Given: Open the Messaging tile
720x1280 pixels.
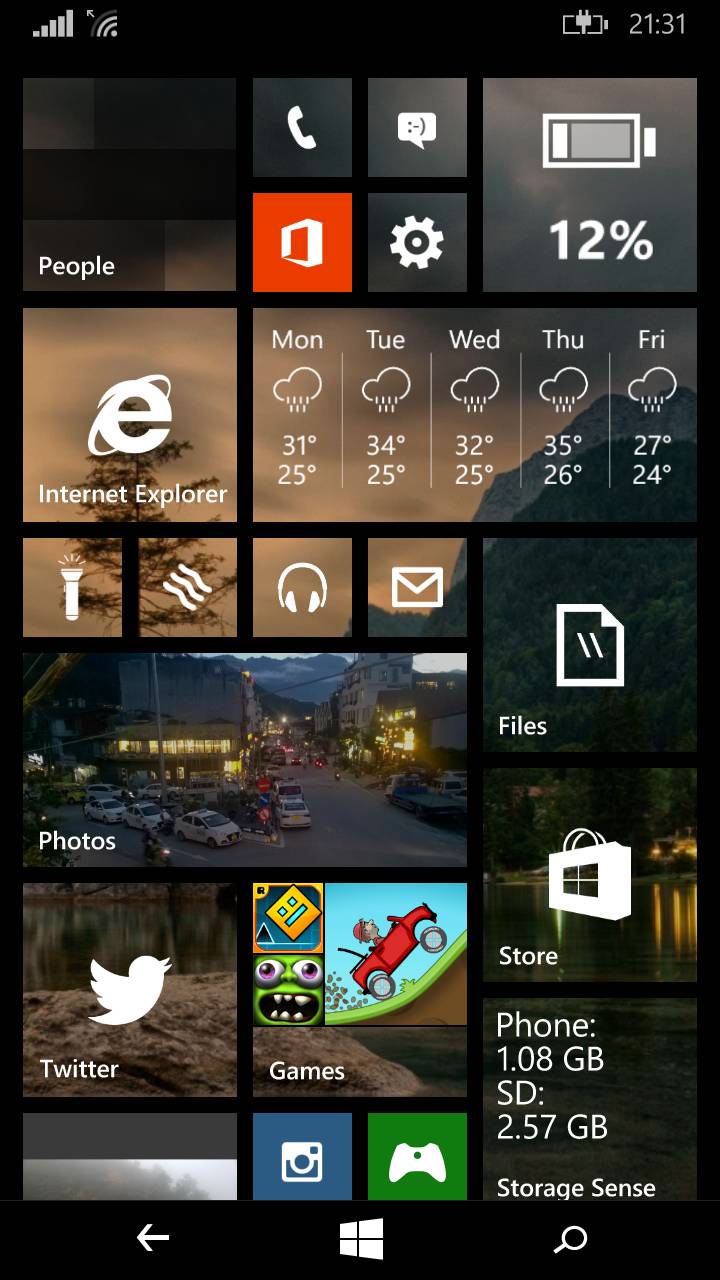Looking at the screenshot, I should tap(417, 127).
